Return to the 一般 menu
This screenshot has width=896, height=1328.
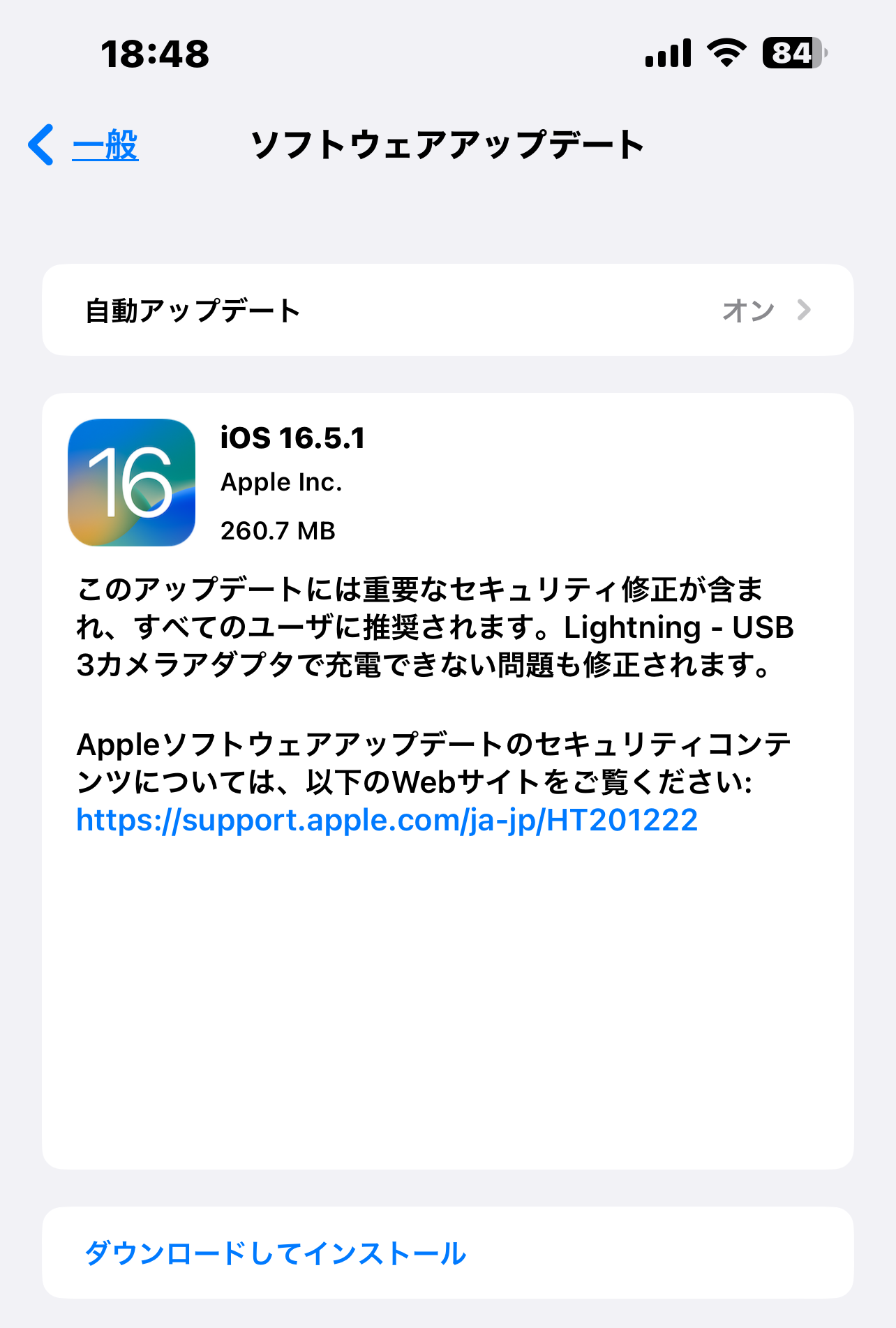pos(105,146)
